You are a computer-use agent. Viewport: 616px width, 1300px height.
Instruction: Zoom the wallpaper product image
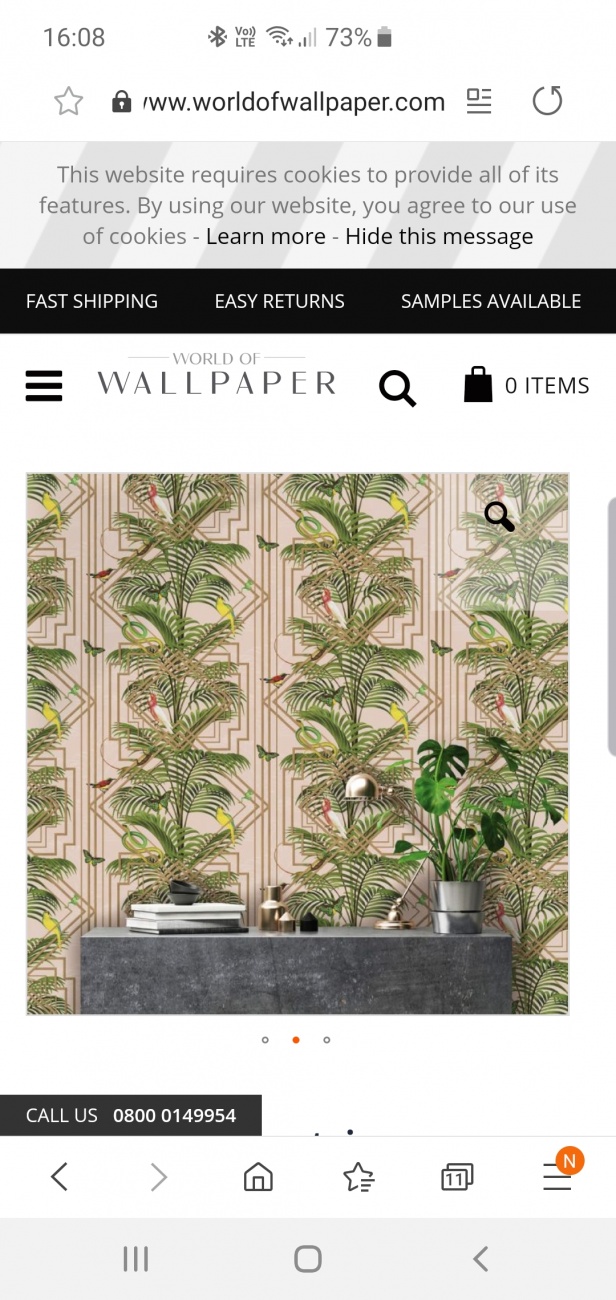pos(499,516)
